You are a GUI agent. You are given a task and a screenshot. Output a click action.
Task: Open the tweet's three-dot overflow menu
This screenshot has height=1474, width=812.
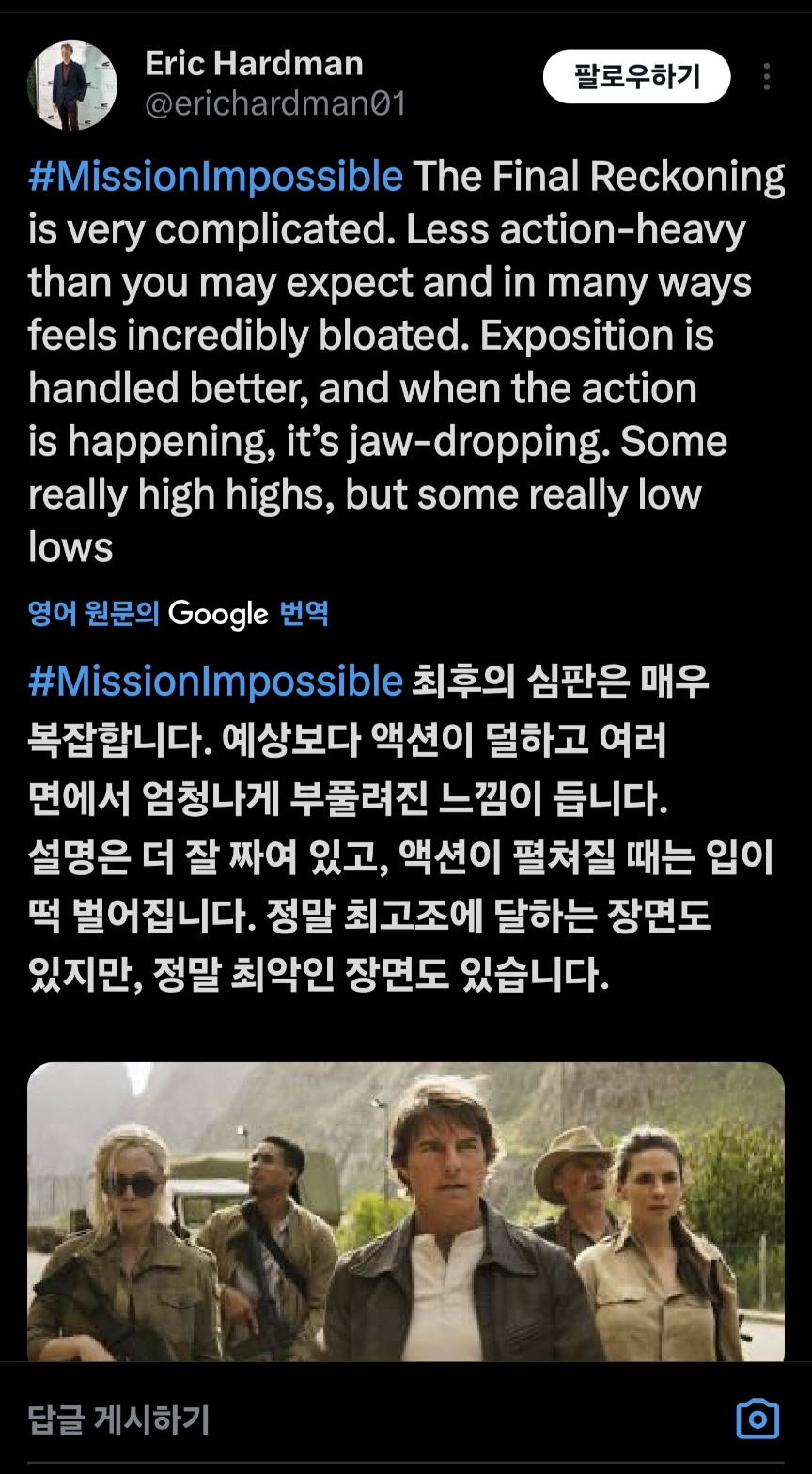[x=767, y=77]
